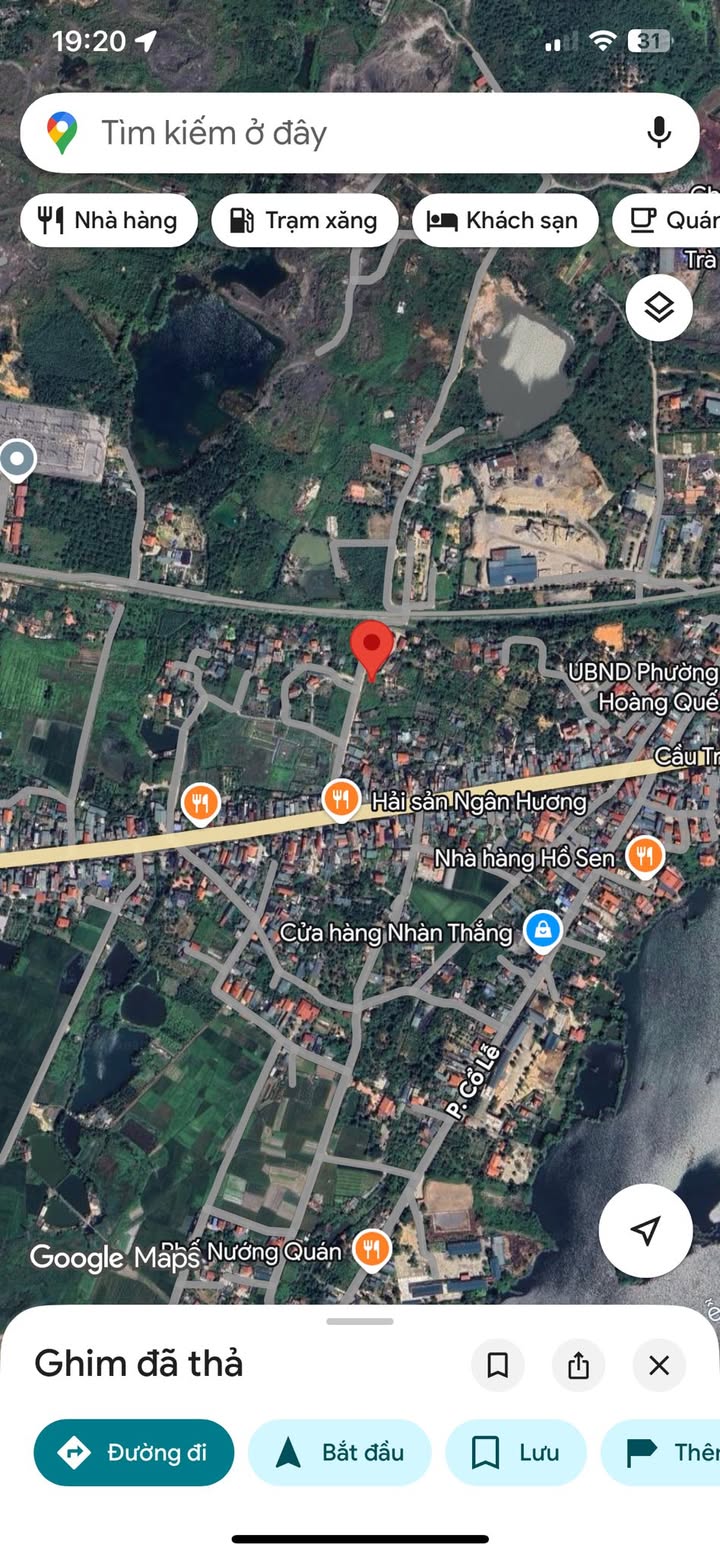The width and height of the screenshot is (720, 1557).
Task: Open the Cửa hàng Nhàn Thắng marker
Action: coord(543,930)
